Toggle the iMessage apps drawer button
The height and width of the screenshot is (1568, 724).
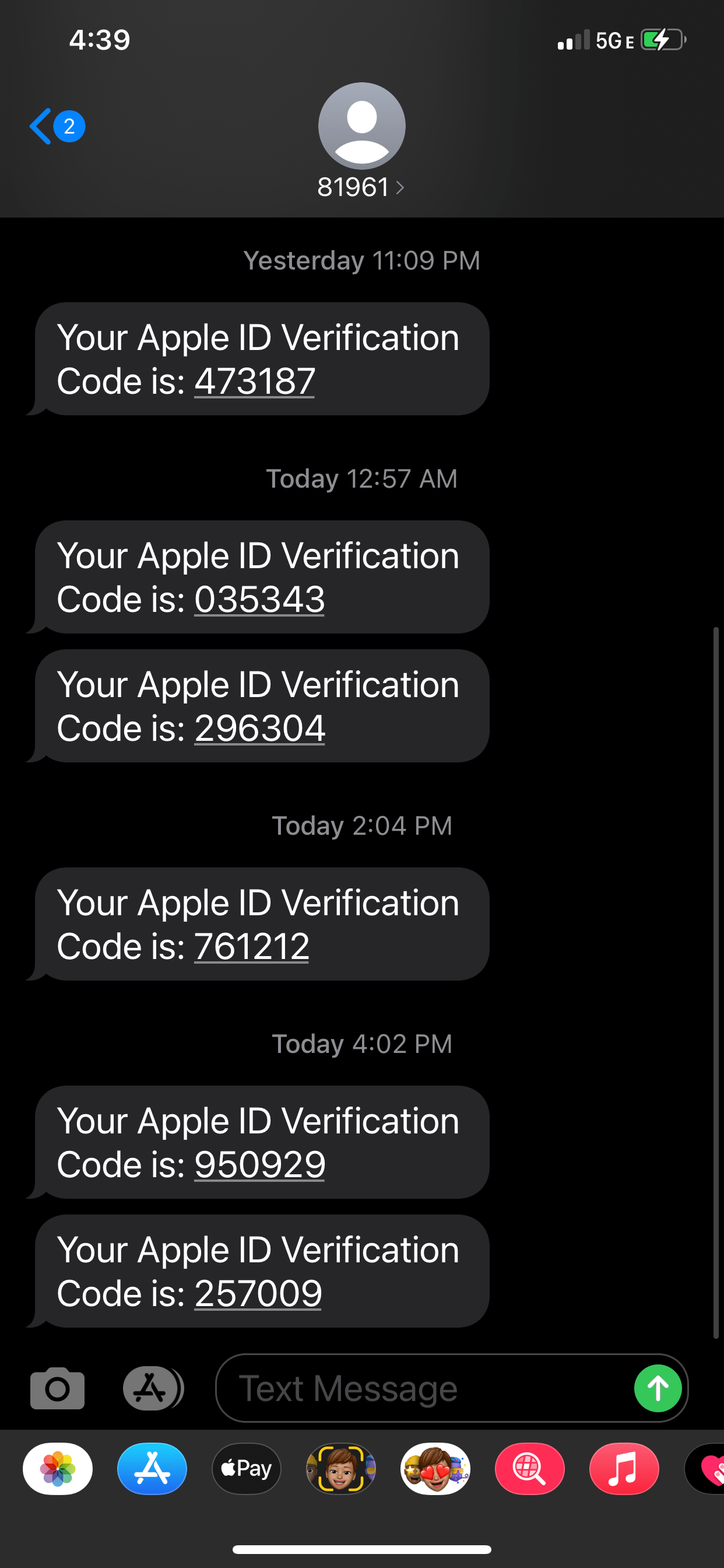pyautogui.click(x=152, y=1388)
